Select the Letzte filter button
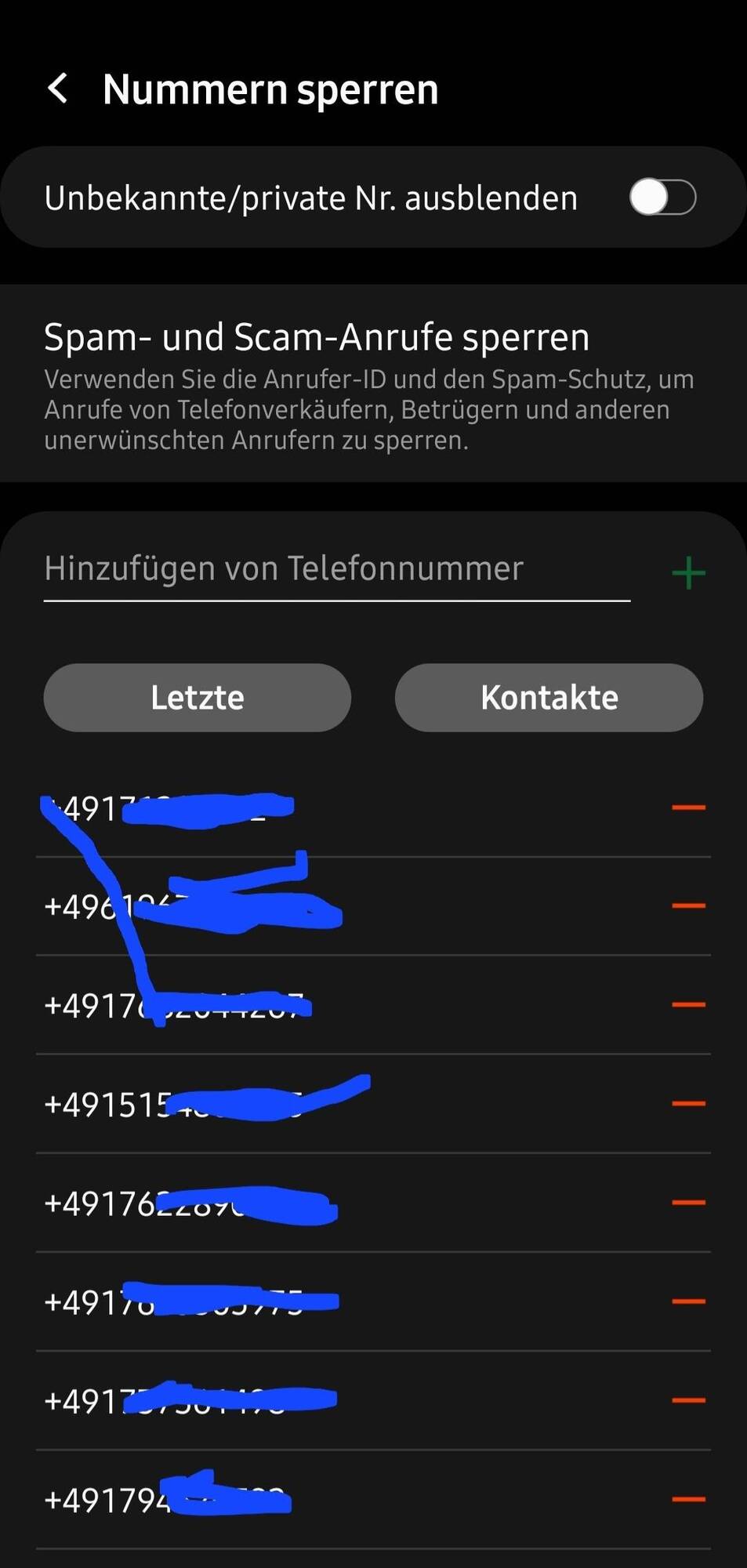 click(x=198, y=697)
